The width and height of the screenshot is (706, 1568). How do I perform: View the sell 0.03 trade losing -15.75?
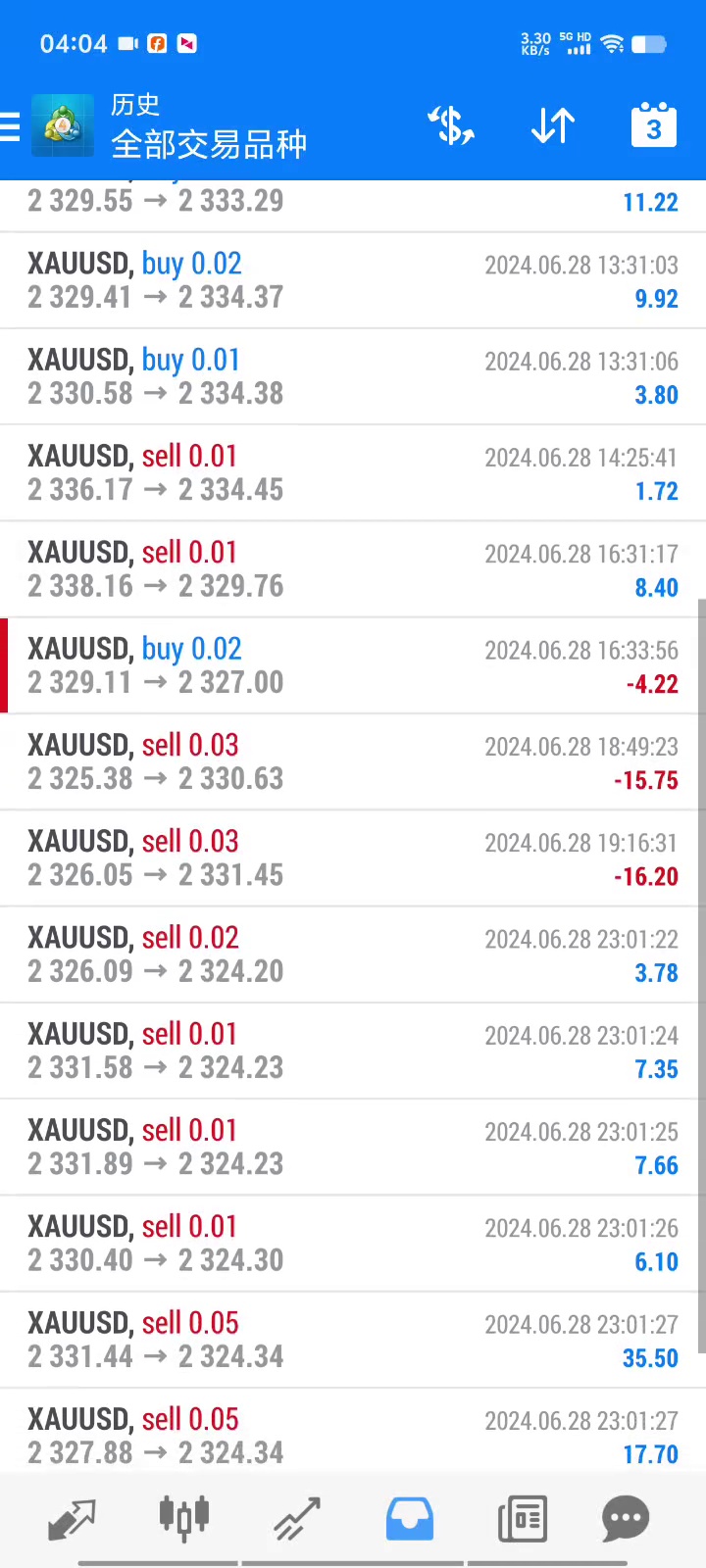pyautogui.click(x=353, y=761)
